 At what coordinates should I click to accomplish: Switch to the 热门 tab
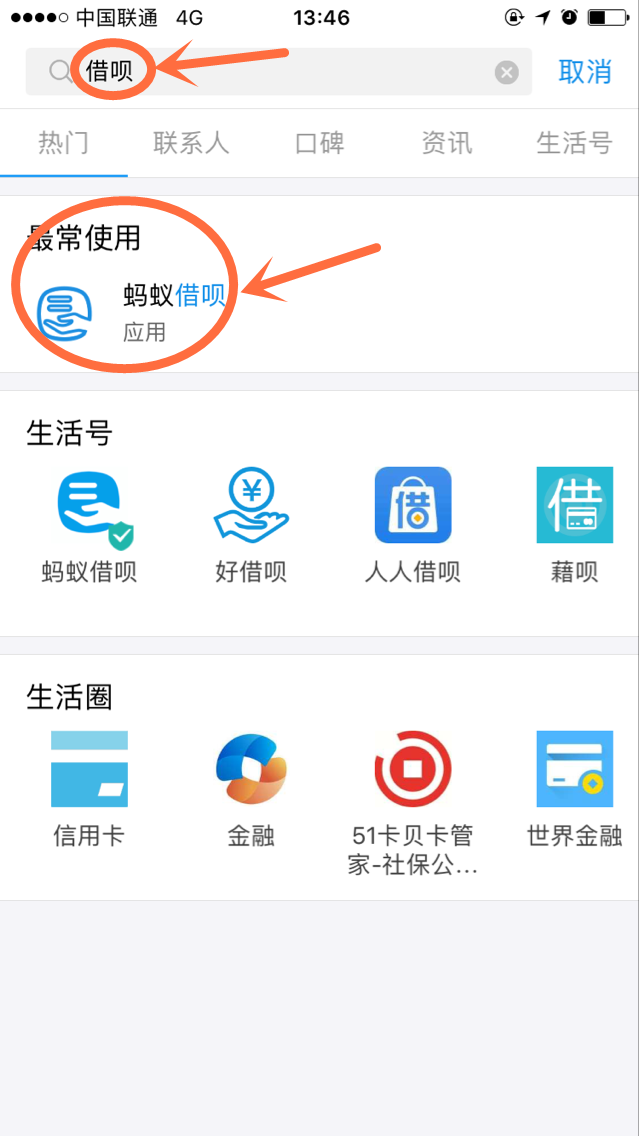click(x=63, y=143)
